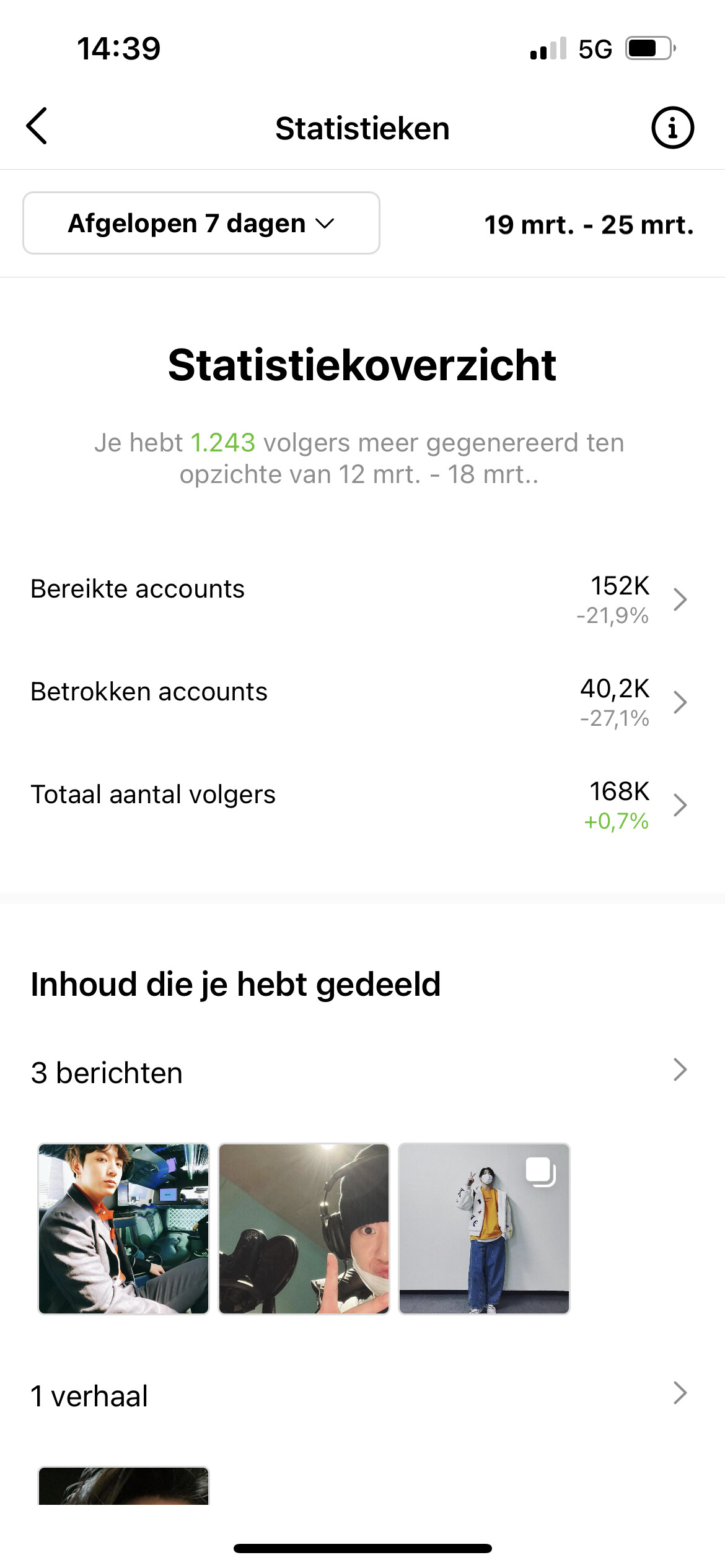Open the post thumbnail taken in the car
725x1568 pixels.
(124, 1229)
